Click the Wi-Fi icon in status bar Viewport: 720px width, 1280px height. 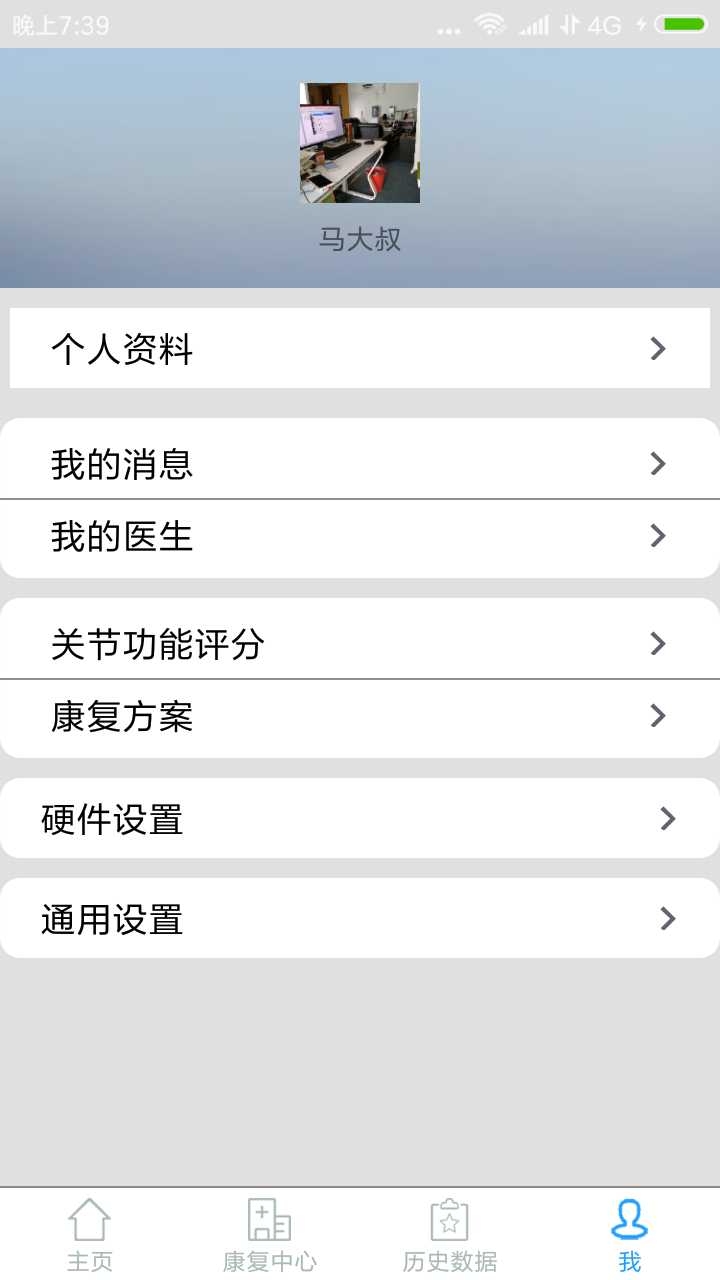point(489,24)
